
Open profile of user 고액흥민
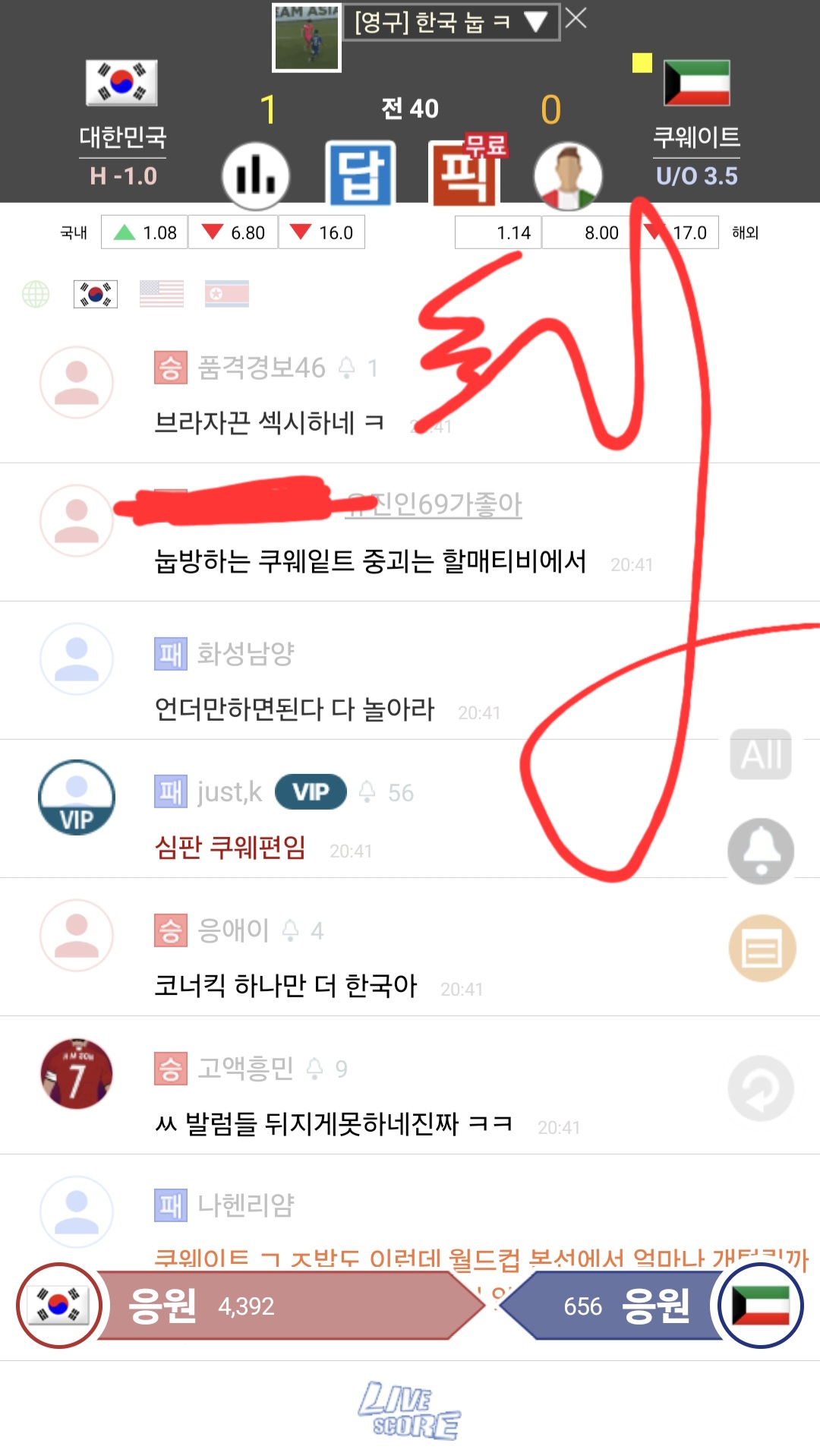tap(77, 1074)
